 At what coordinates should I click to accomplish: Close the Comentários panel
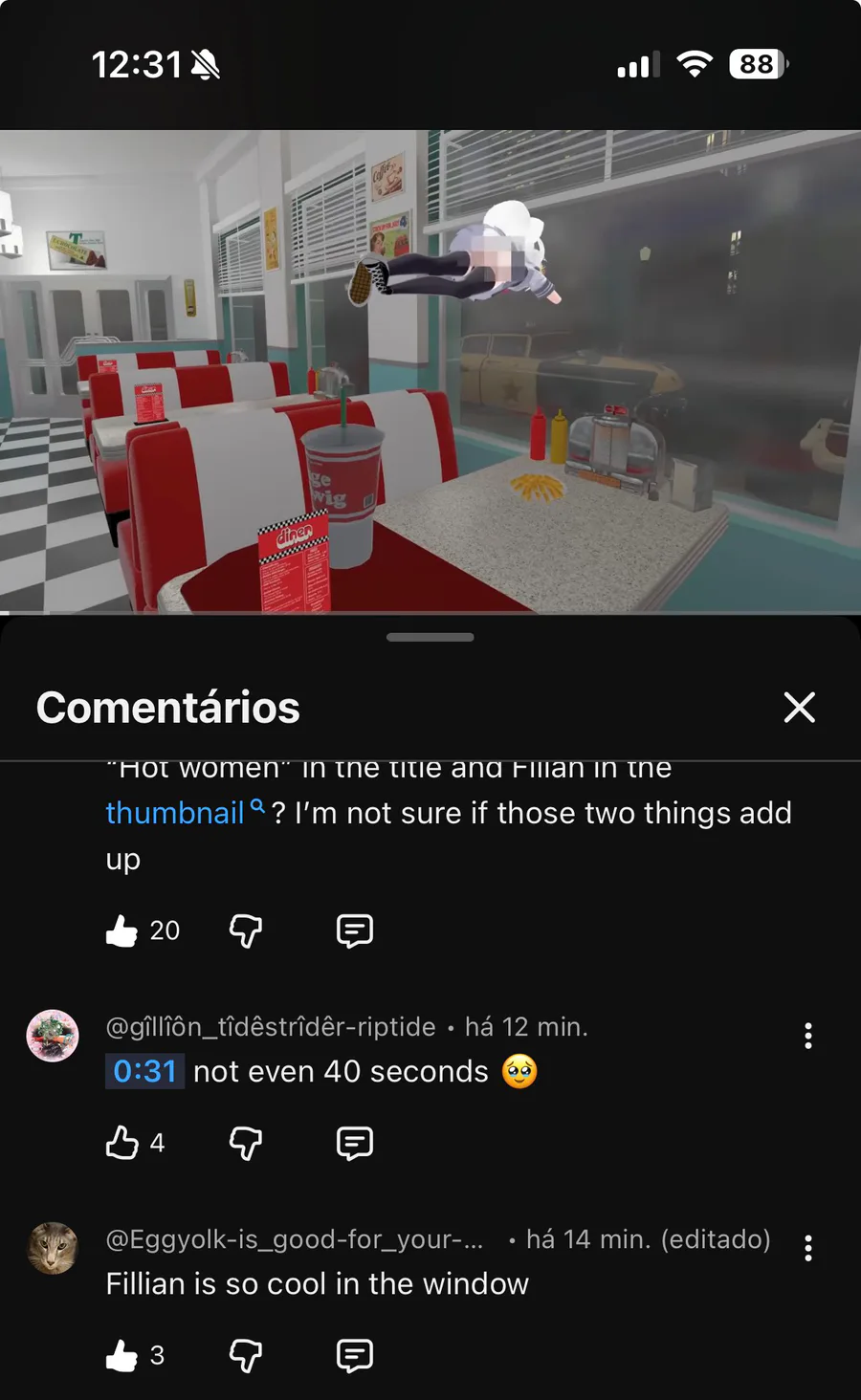pyautogui.click(x=799, y=708)
